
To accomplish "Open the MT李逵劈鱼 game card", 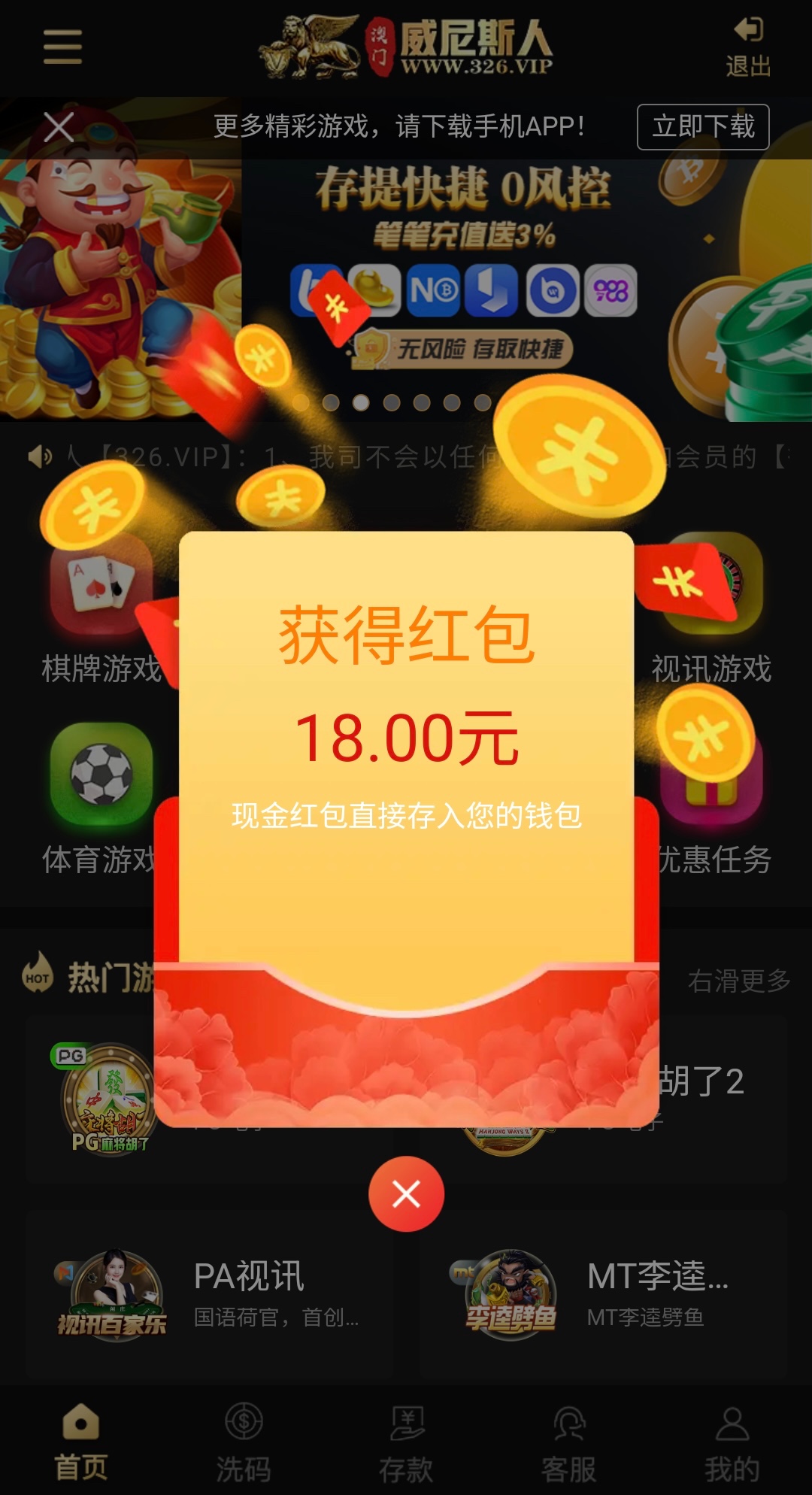I will 601,1293.
